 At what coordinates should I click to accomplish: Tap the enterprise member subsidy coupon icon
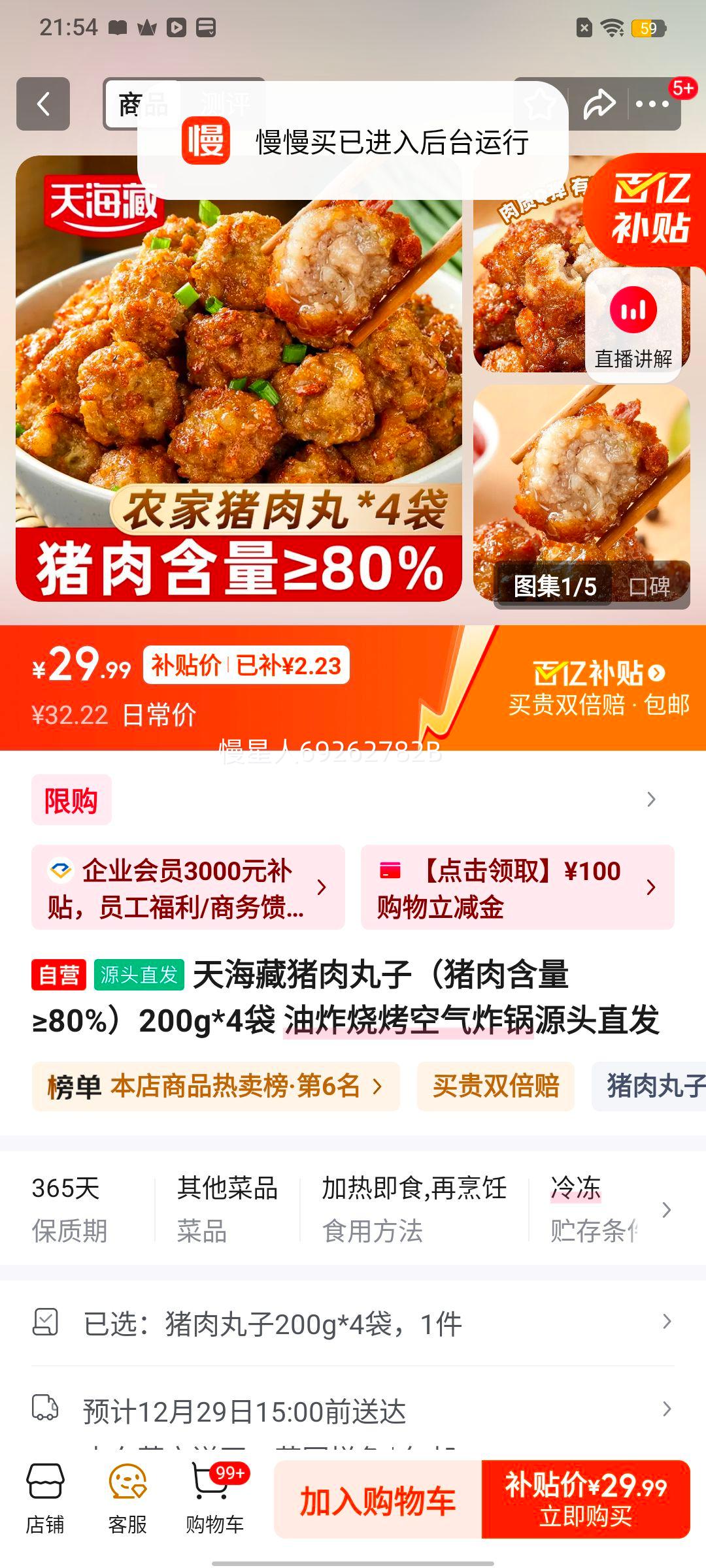pos(61,870)
